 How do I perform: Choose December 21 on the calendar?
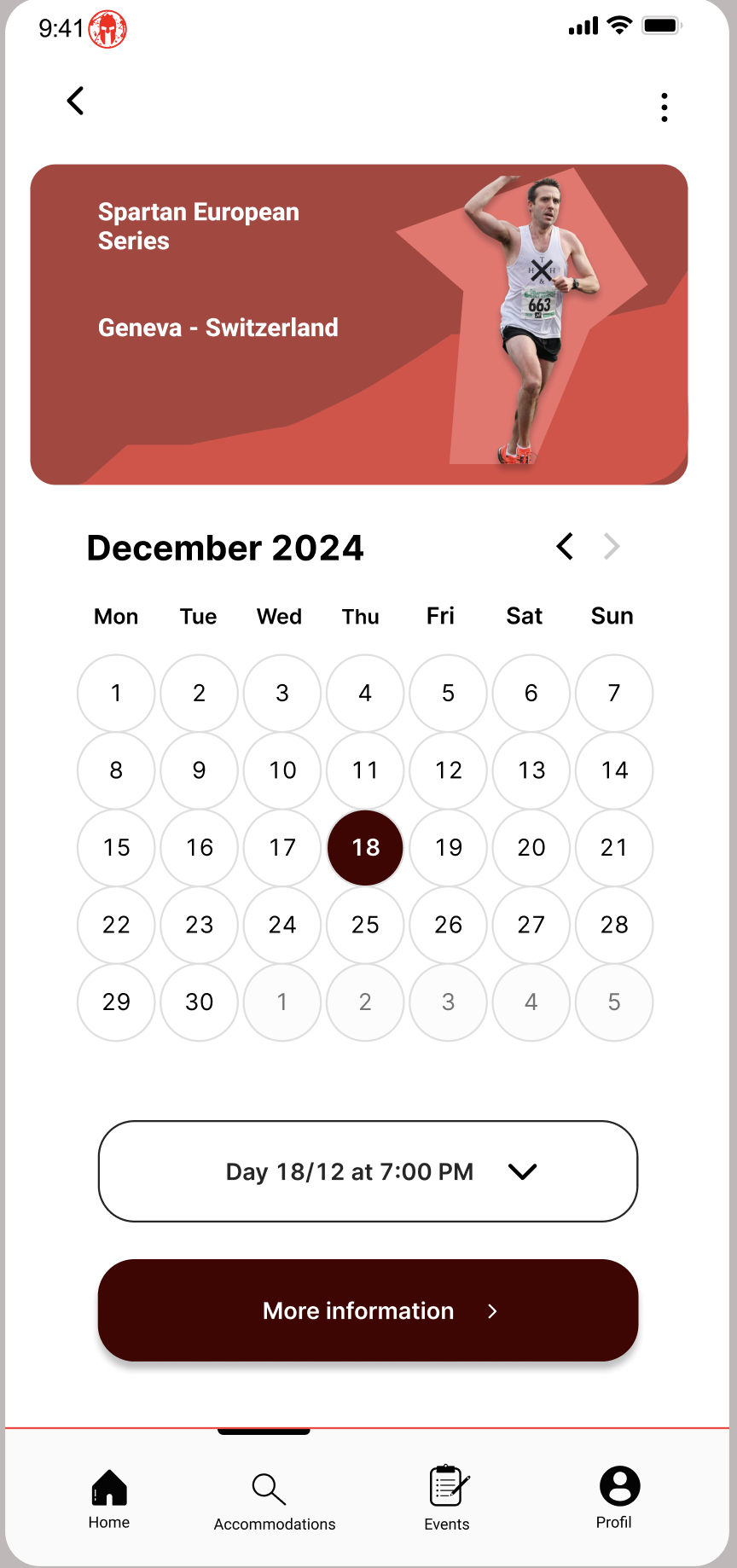(614, 848)
